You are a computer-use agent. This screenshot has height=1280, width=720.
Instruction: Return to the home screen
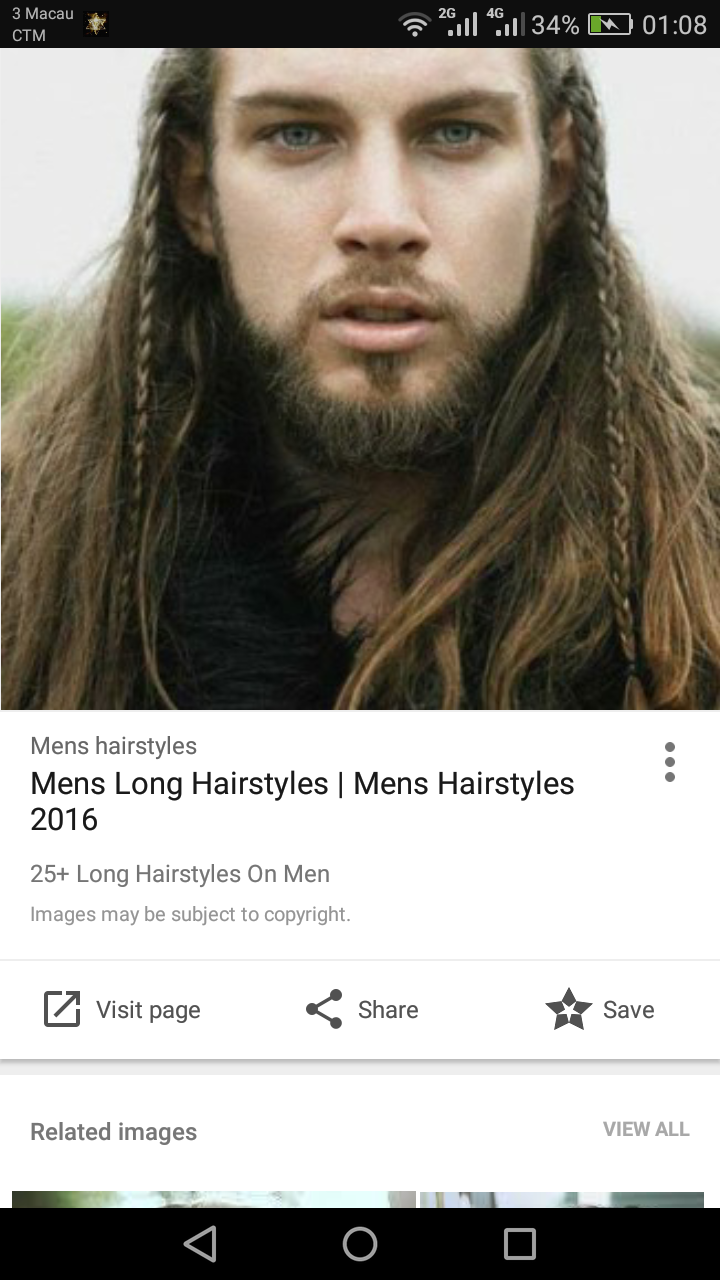(x=360, y=1244)
